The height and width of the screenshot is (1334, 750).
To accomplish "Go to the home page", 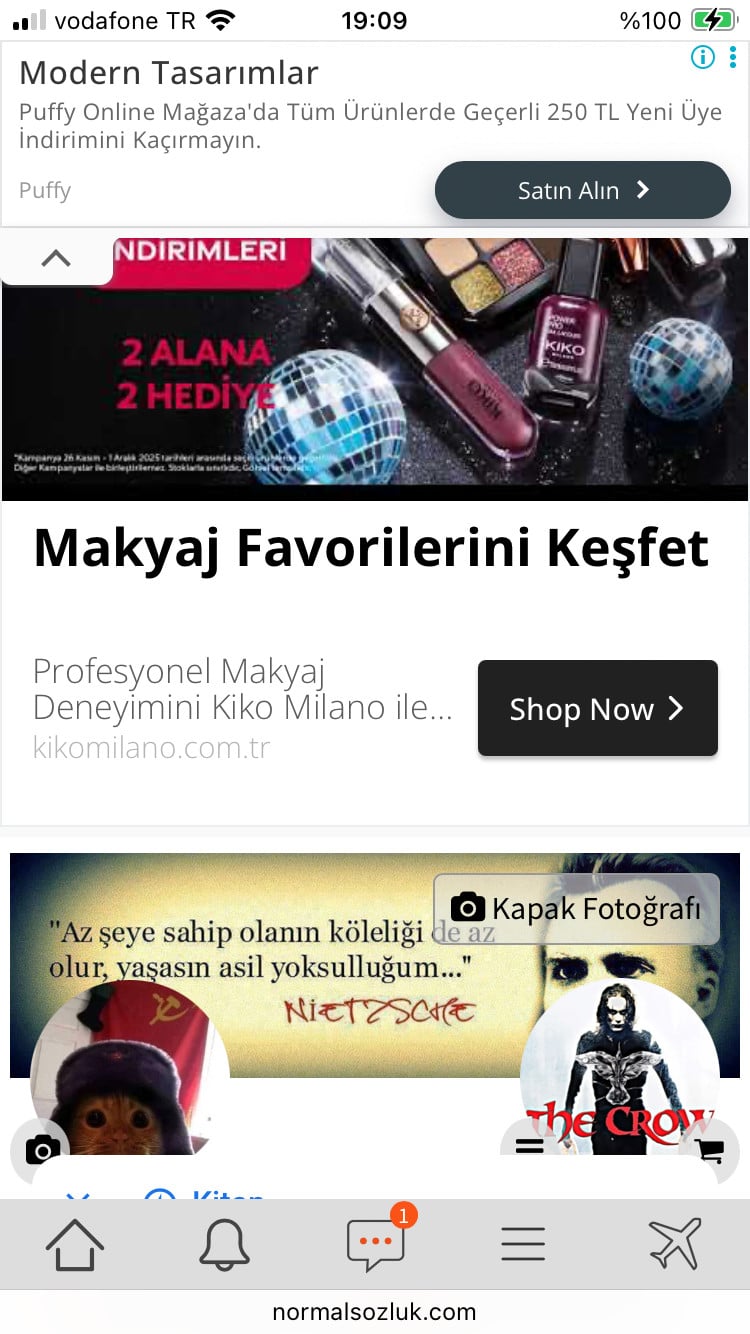I will tap(75, 1245).
